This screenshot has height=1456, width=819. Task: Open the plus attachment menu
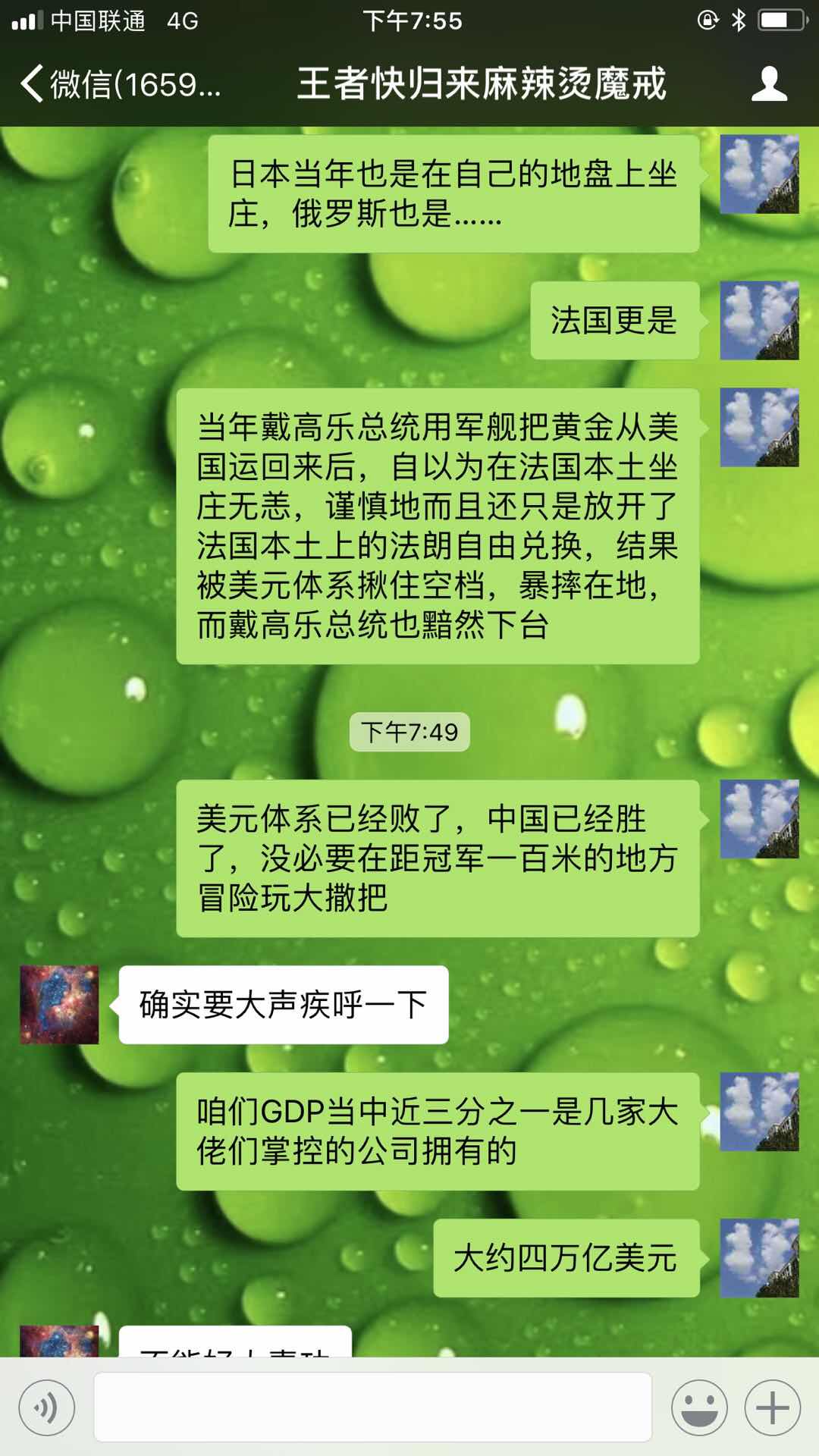coord(772,1407)
